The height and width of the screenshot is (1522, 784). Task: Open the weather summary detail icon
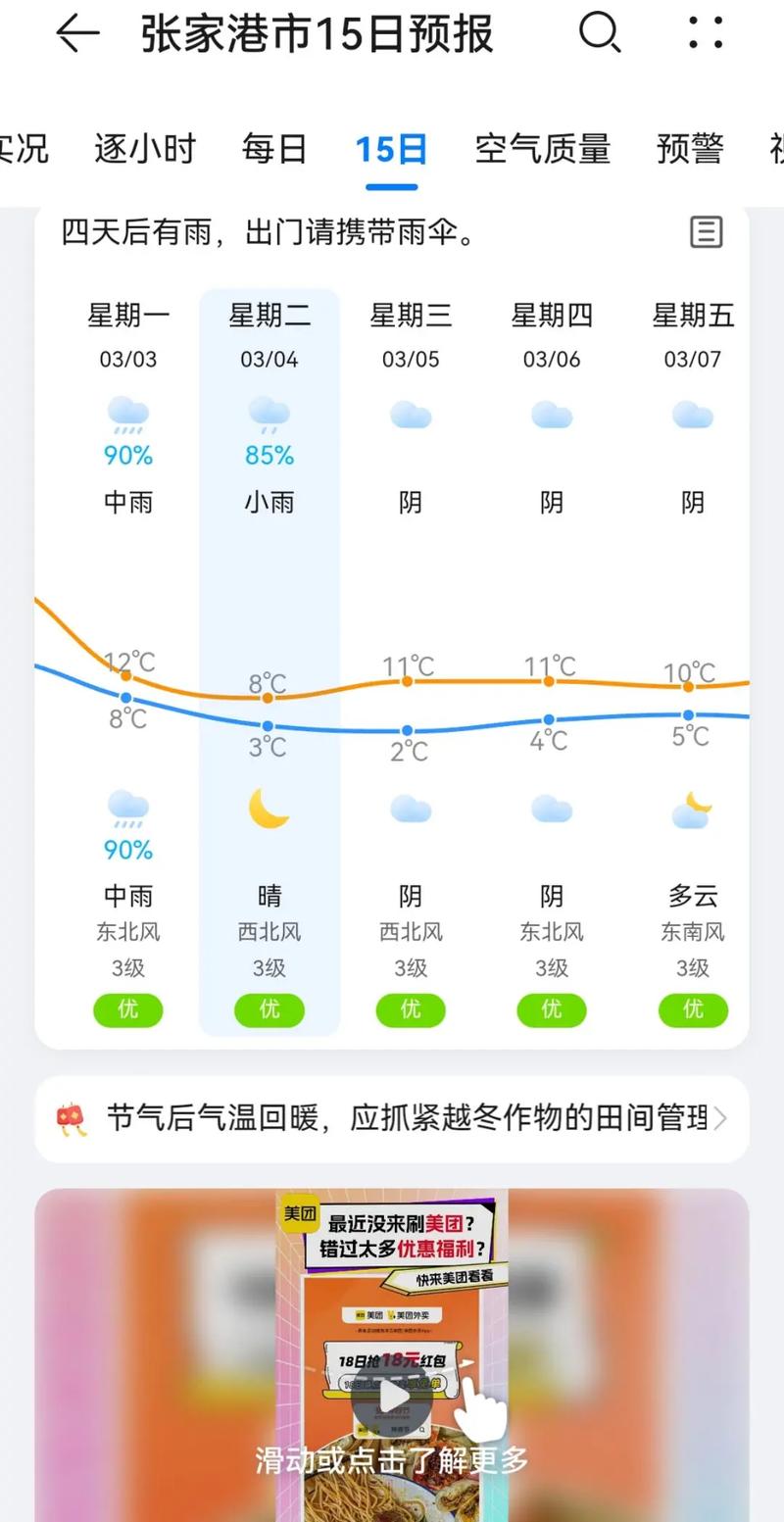[x=705, y=232]
